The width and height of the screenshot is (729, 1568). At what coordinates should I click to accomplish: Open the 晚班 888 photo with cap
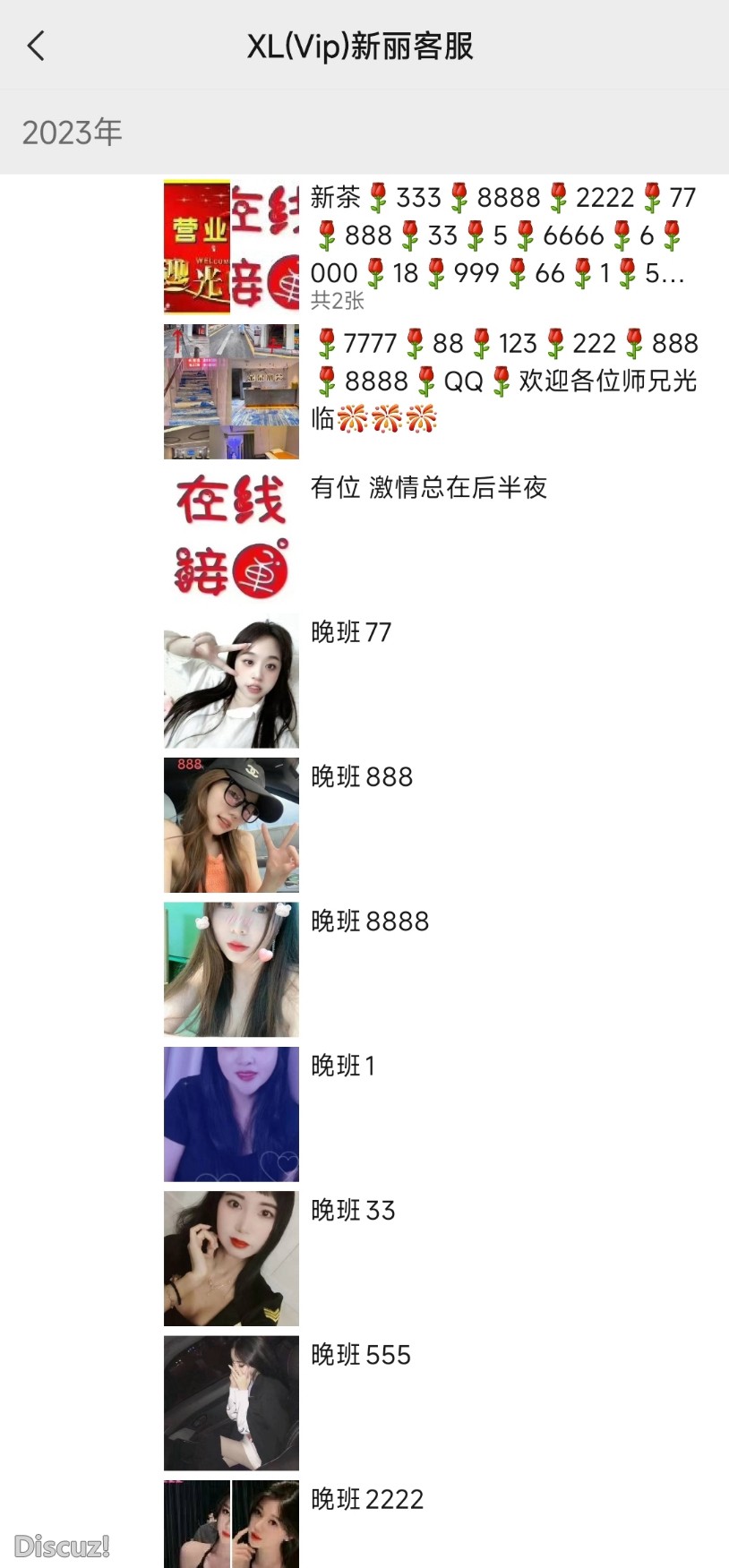230,825
